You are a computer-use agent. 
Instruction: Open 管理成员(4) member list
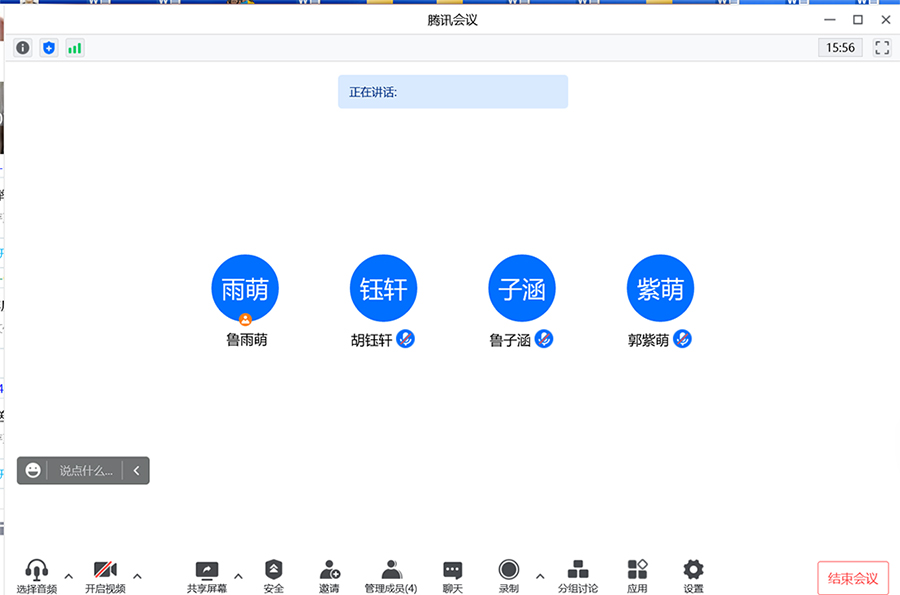tap(391, 576)
